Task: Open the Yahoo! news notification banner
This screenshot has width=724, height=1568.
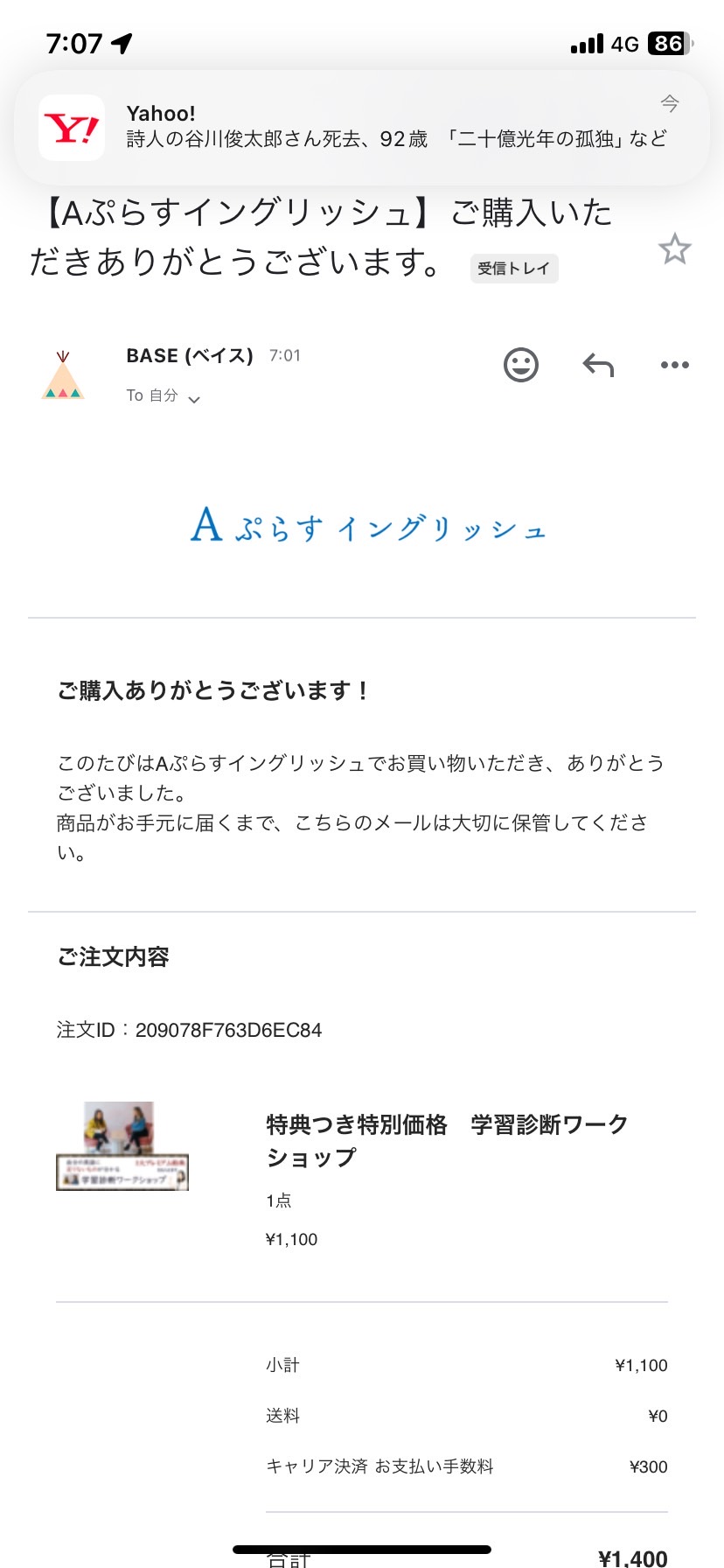Action: tap(361, 128)
